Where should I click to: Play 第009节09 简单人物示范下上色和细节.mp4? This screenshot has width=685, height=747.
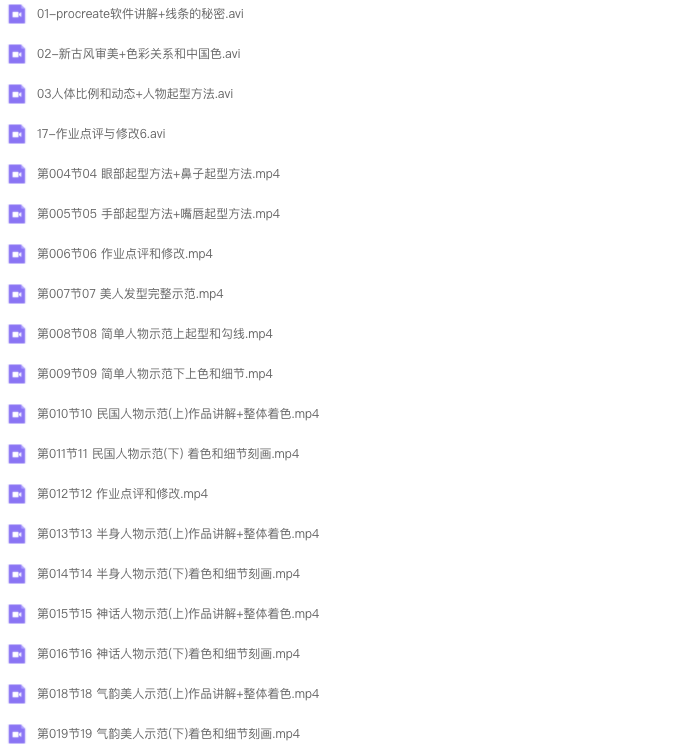(x=155, y=374)
